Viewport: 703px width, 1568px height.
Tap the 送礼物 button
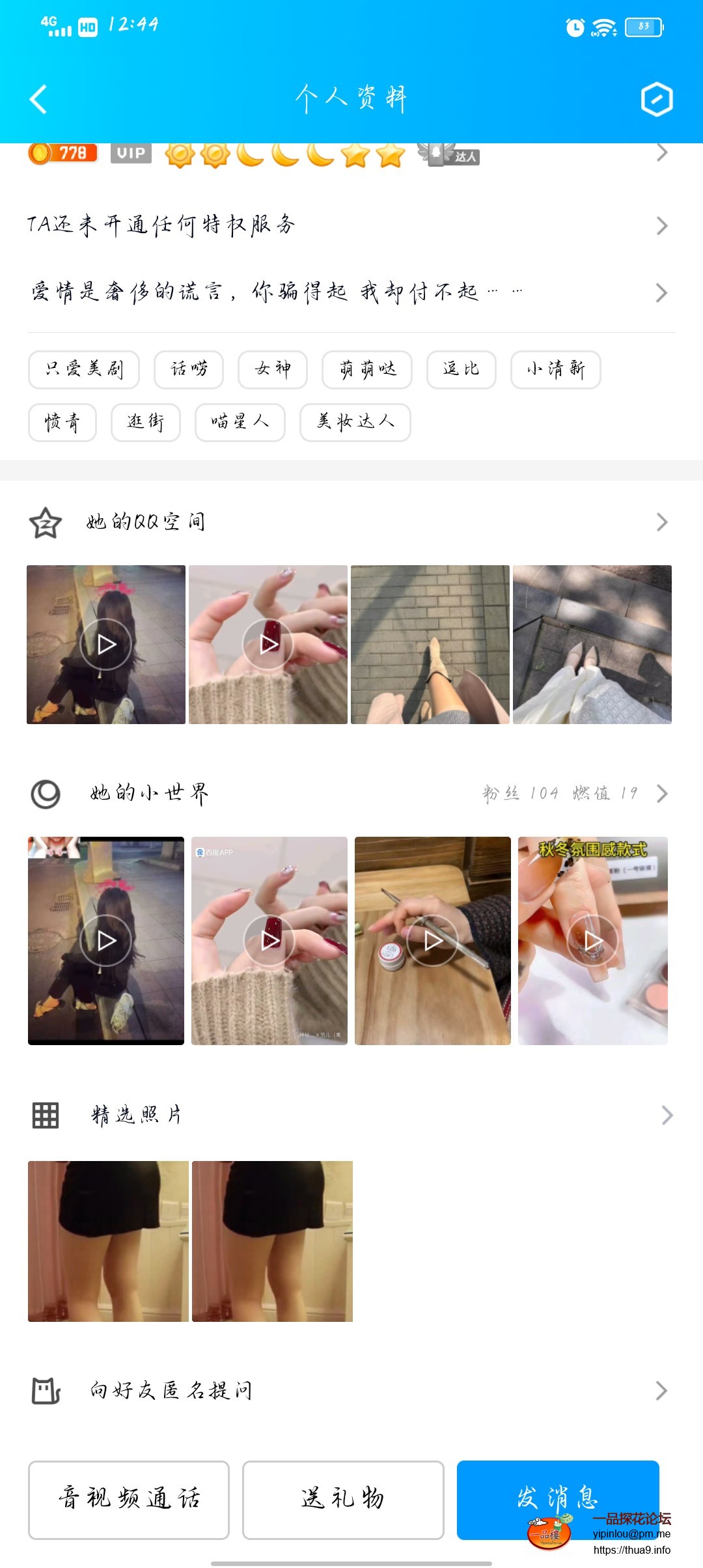(x=343, y=1500)
